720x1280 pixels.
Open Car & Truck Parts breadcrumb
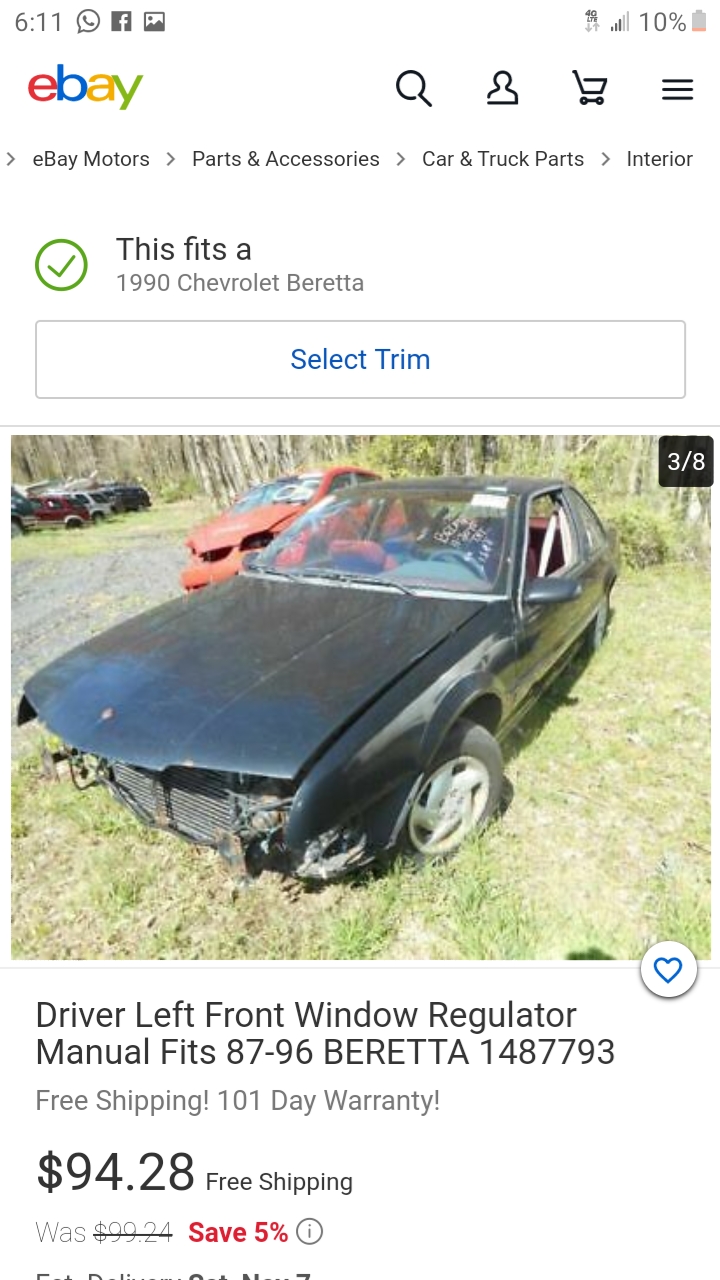point(503,159)
